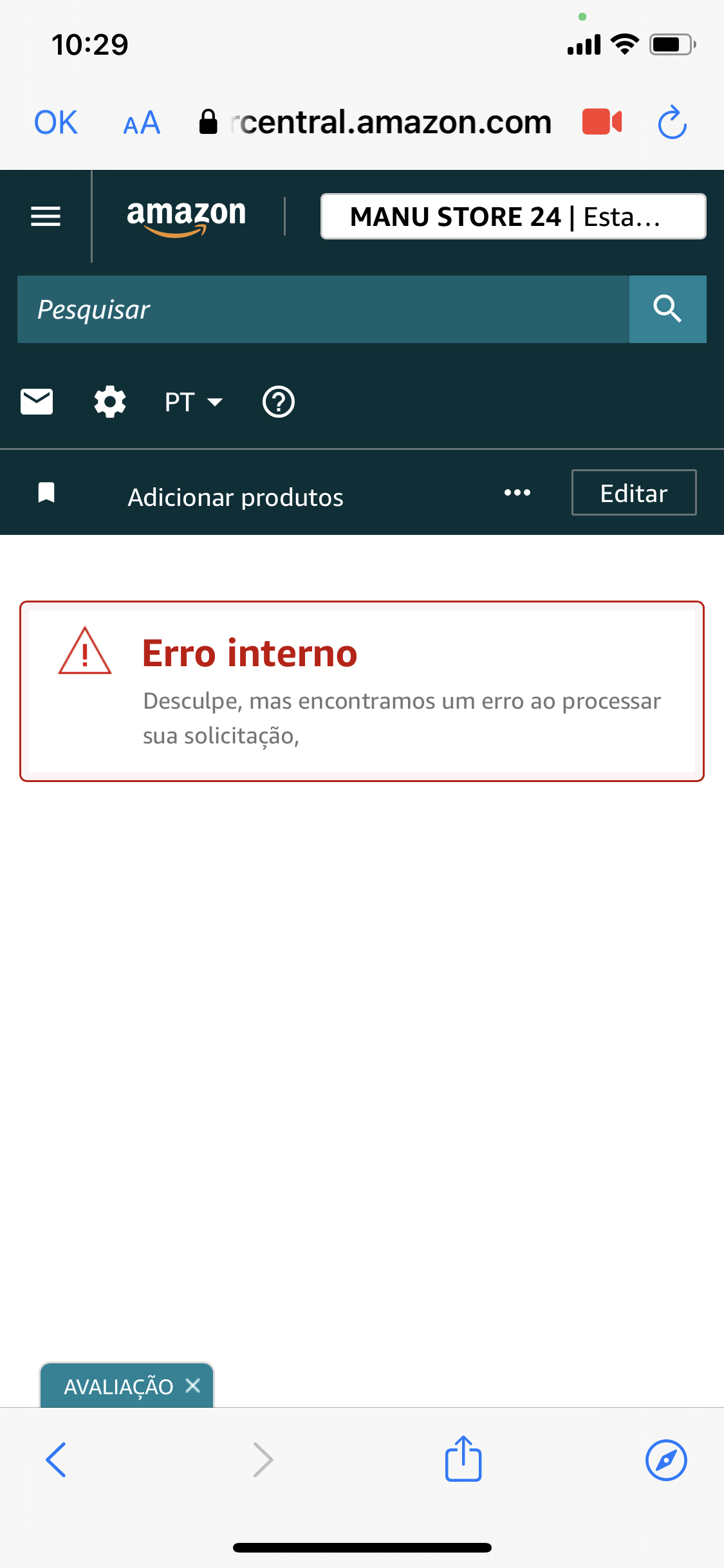Open the Adicionar produtos link

pyautogui.click(x=236, y=497)
